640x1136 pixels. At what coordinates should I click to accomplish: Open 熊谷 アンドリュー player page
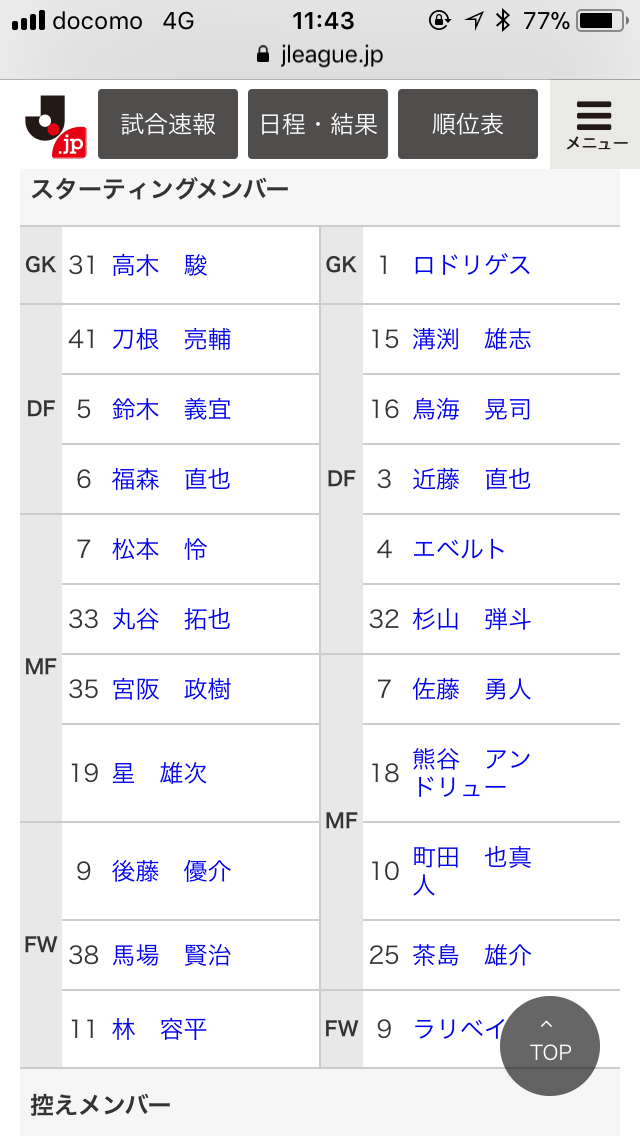pos(472,772)
